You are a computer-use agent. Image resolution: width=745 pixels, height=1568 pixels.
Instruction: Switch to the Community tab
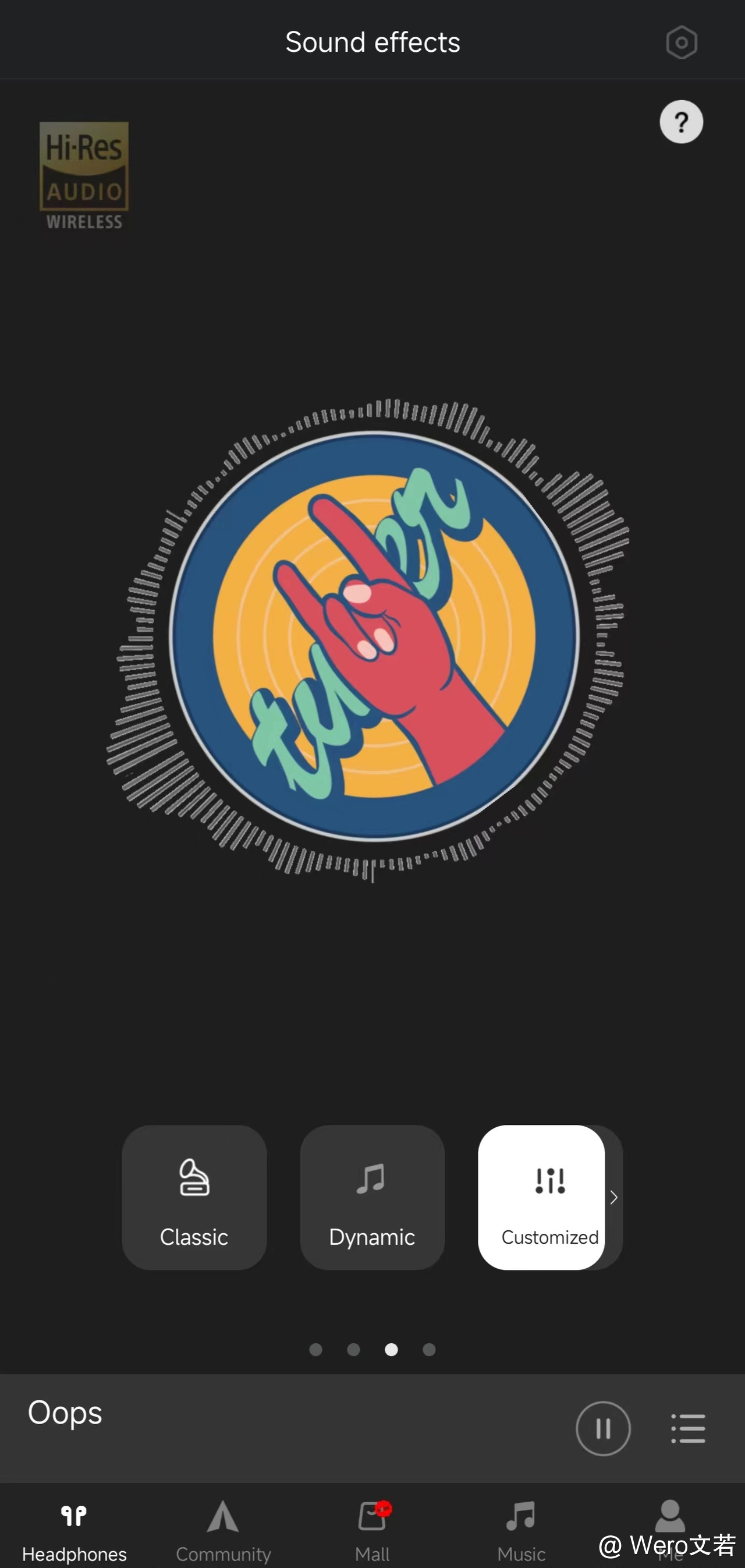coord(223,1530)
